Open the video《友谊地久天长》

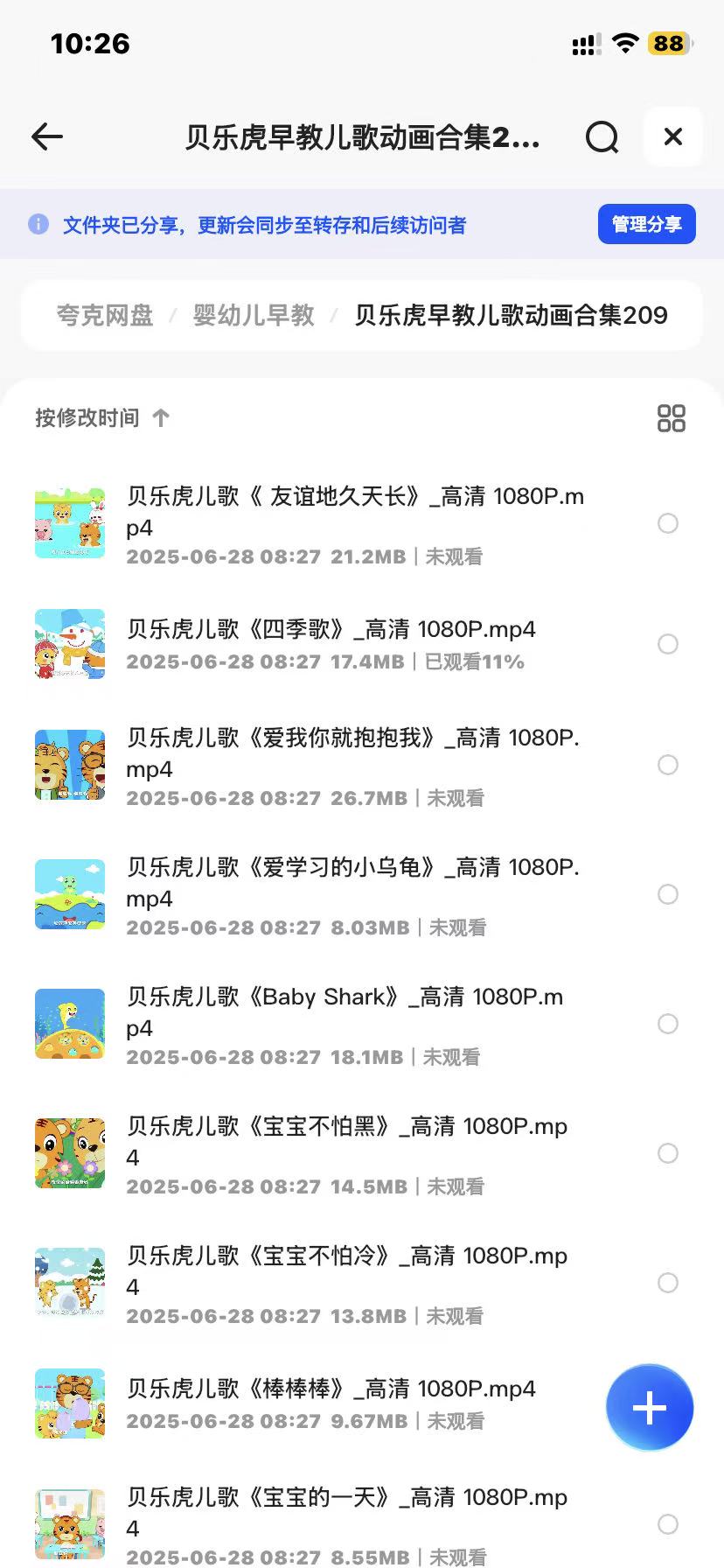pyautogui.click(x=354, y=512)
